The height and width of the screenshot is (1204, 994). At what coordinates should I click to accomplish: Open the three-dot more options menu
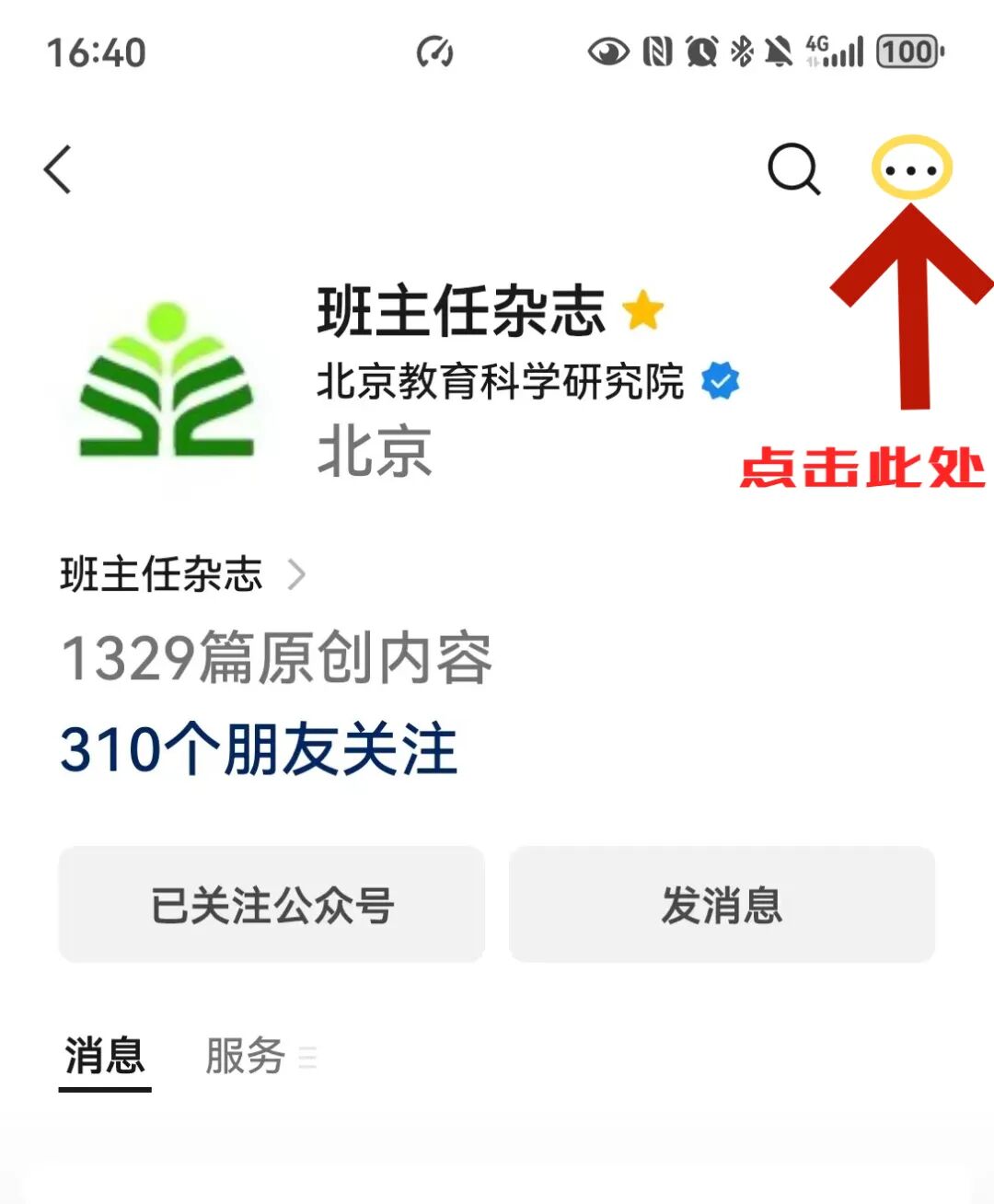tap(910, 169)
